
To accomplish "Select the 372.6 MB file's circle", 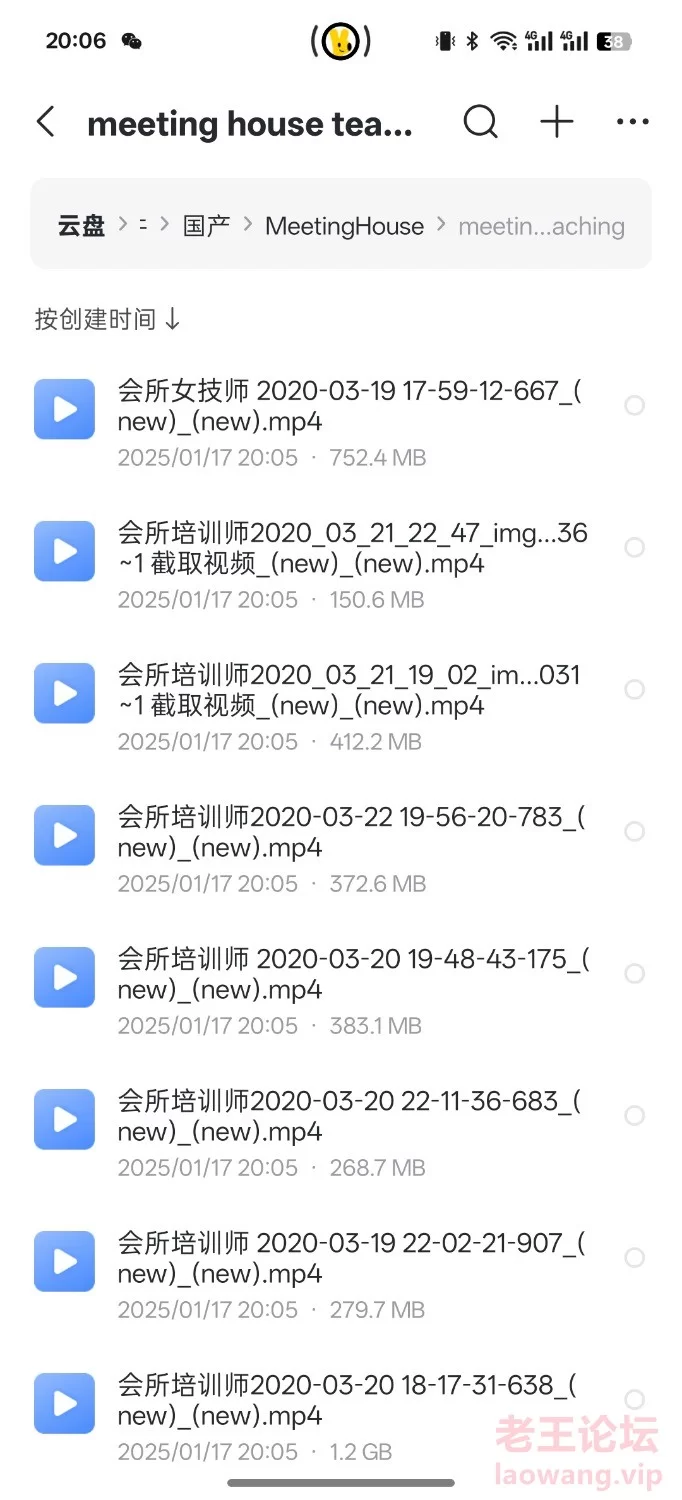I will click(x=634, y=831).
